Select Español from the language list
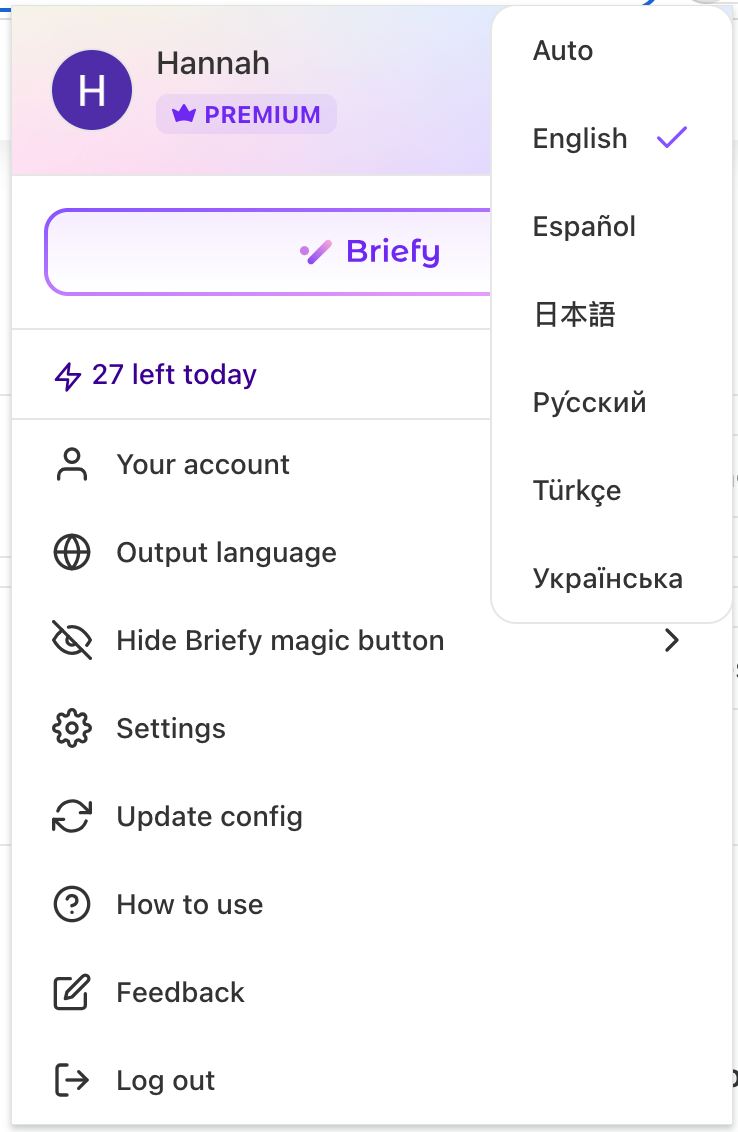 tap(584, 226)
